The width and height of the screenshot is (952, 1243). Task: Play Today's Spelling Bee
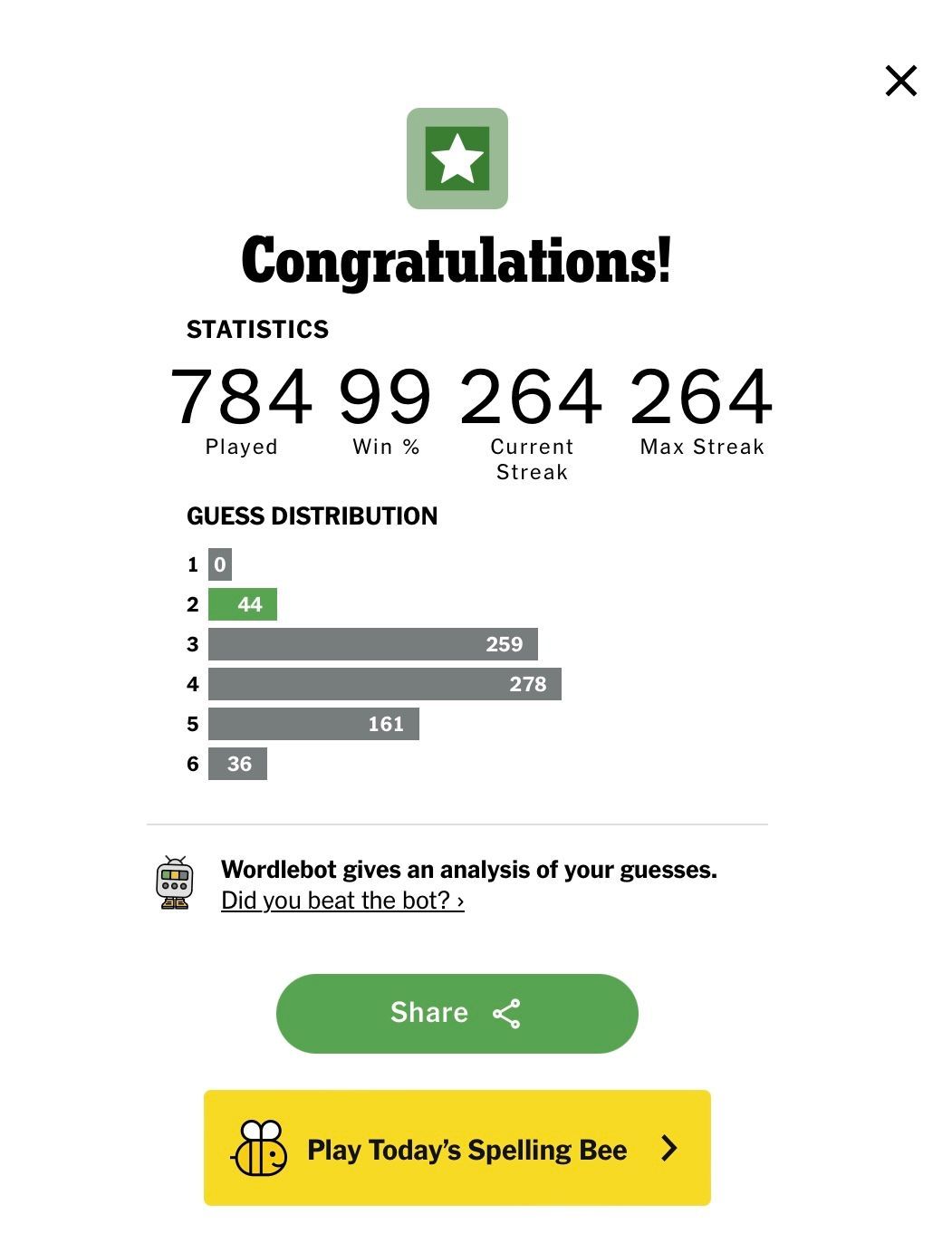click(457, 1148)
